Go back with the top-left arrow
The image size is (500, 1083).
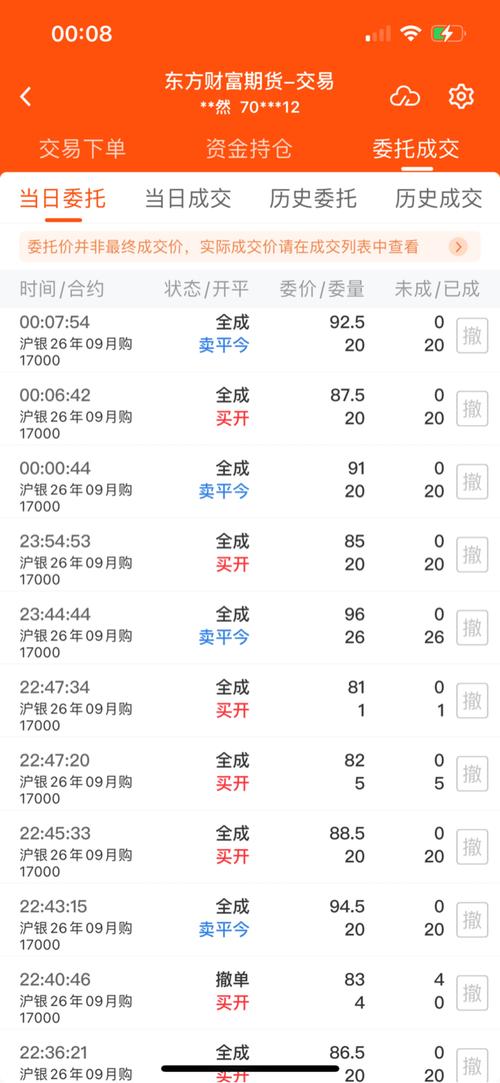(26, 97)
